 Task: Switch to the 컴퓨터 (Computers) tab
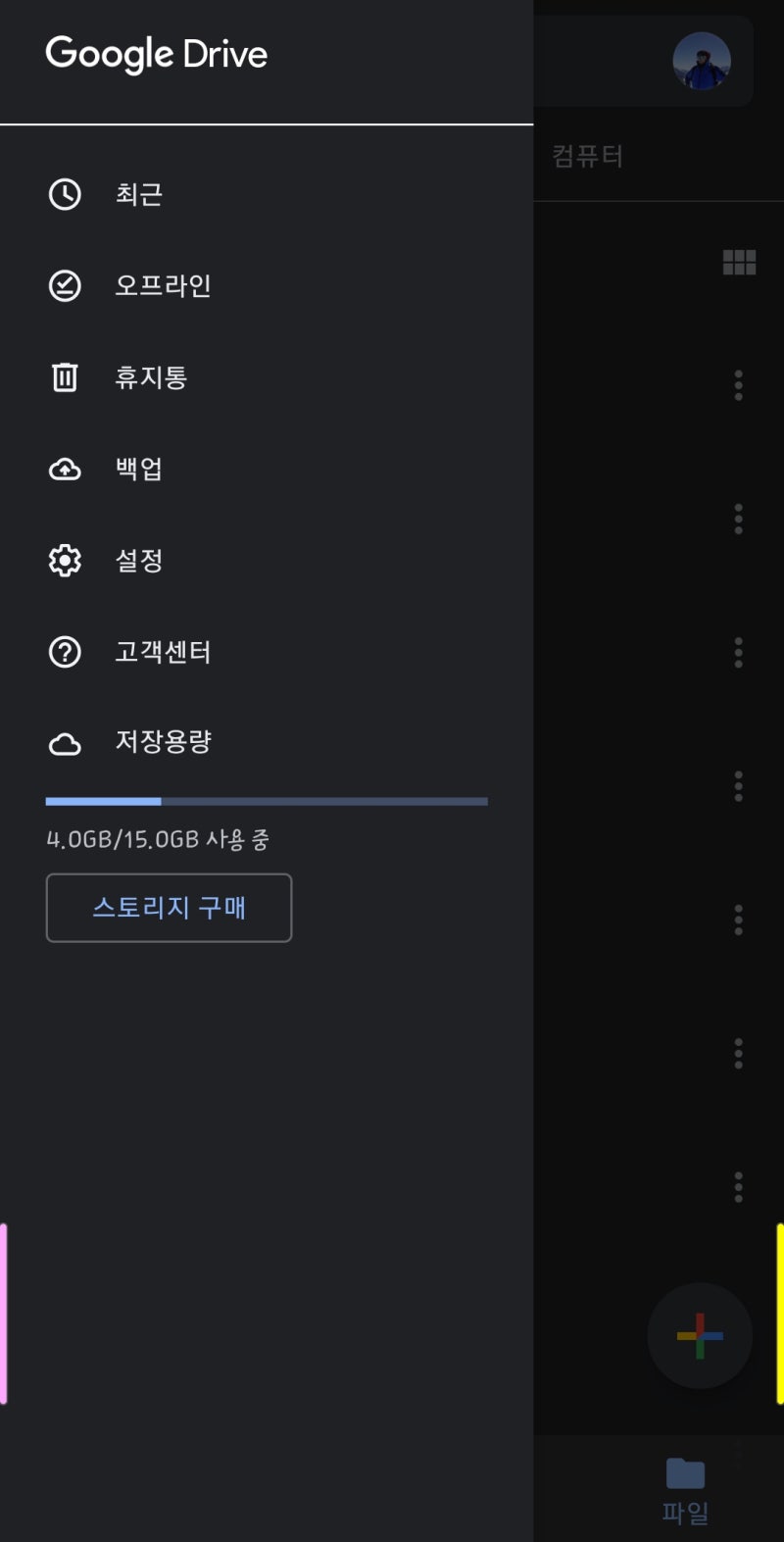point(588,156)
